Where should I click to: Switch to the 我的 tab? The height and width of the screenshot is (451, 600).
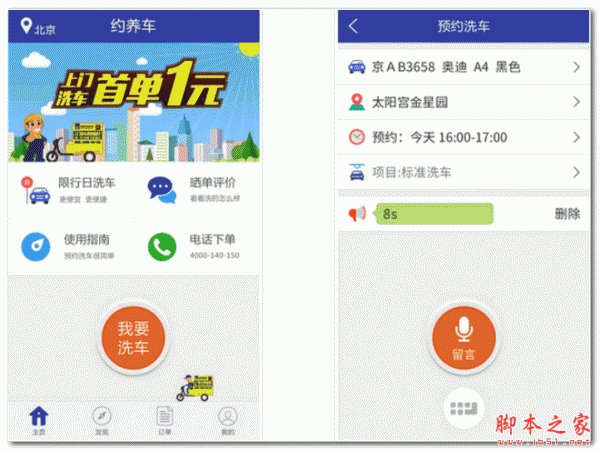pyautogui.click(x=228, y=420)
